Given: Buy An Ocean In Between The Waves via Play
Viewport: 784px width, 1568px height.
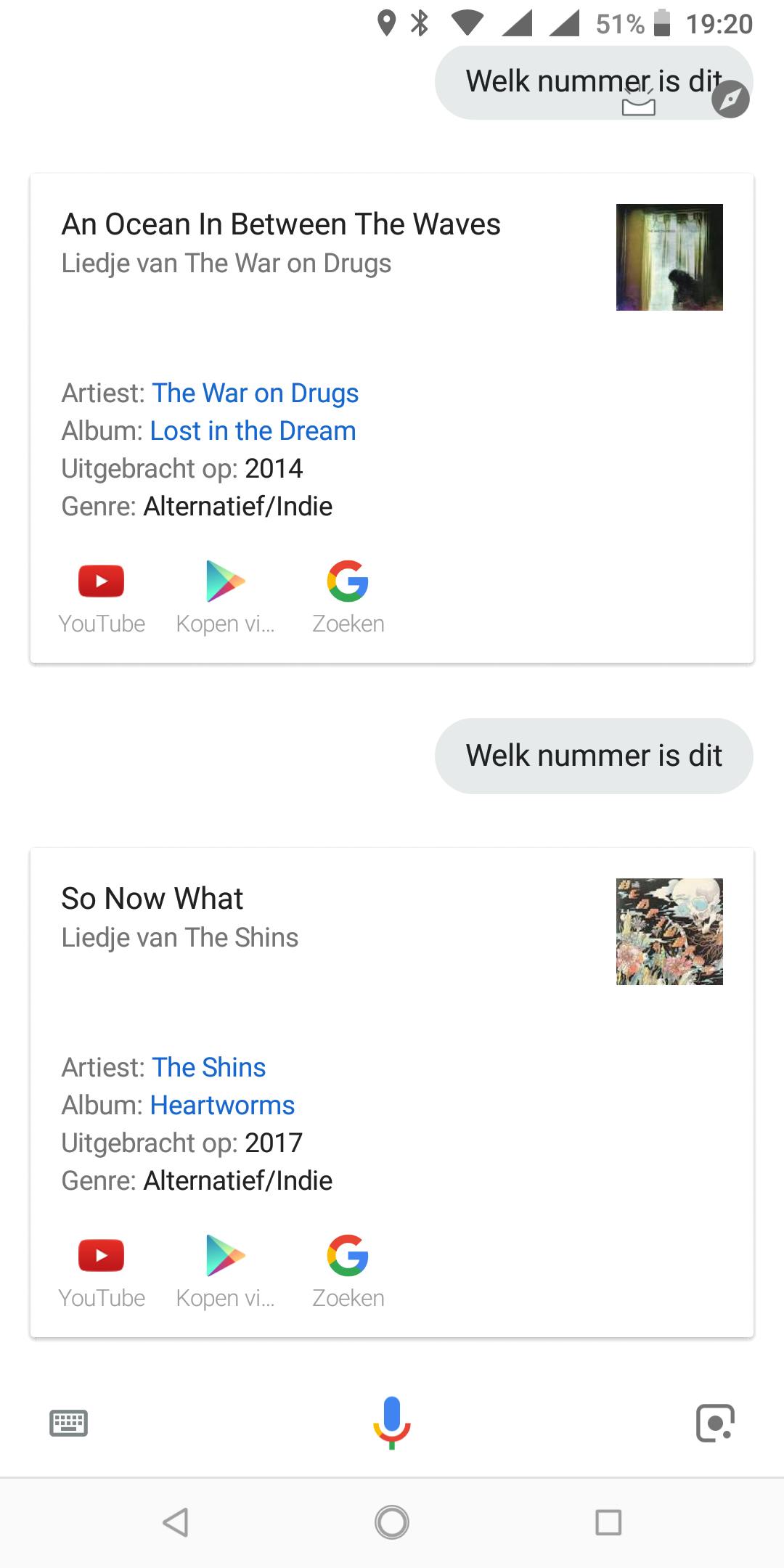Looking at the screenshot, I should click(225, 595).
